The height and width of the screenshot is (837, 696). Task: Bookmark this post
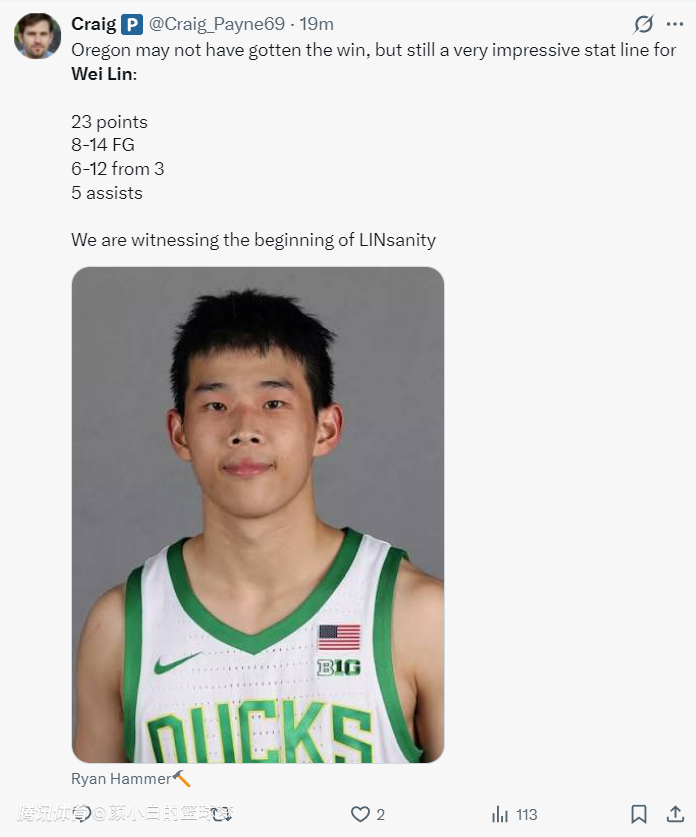tap(639, 814)
